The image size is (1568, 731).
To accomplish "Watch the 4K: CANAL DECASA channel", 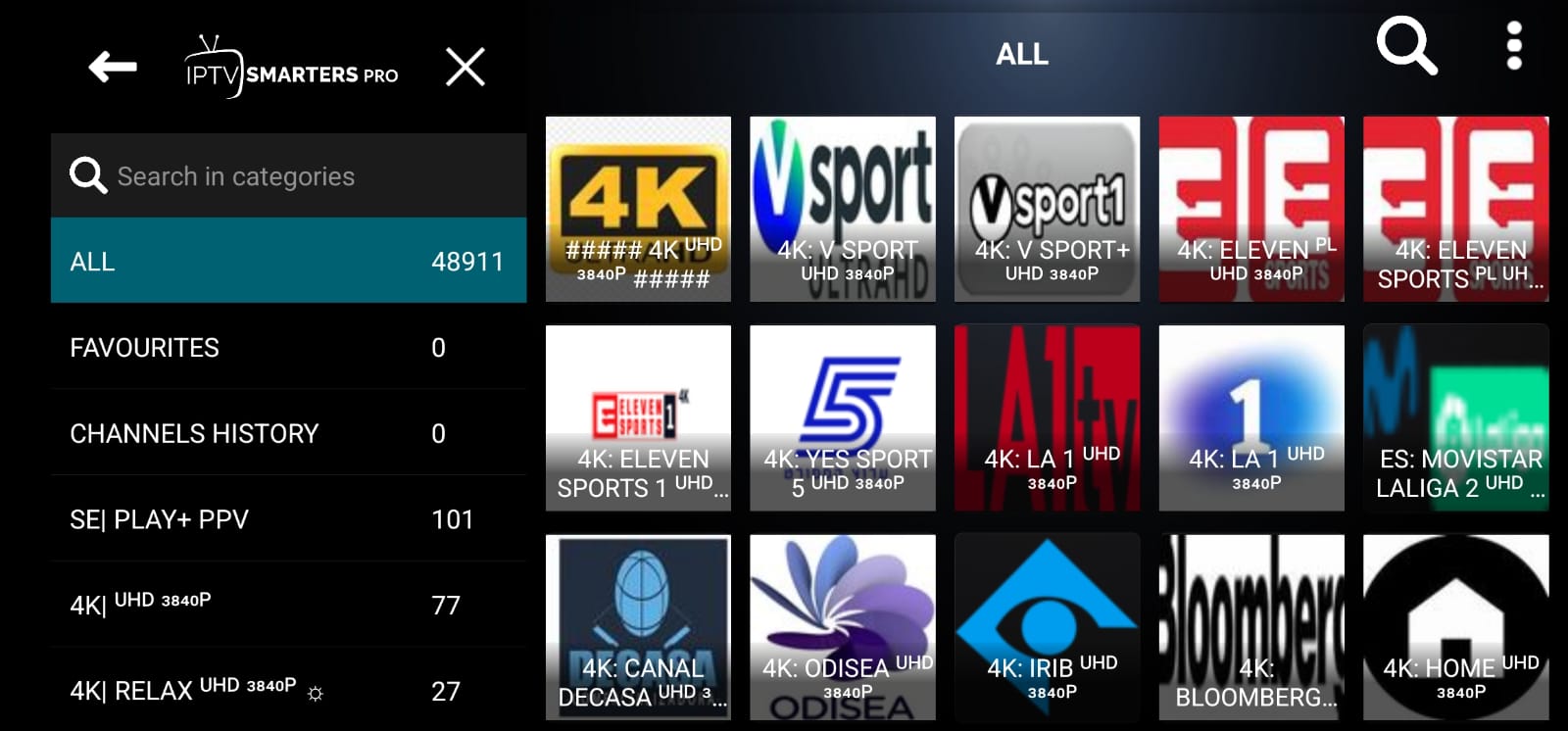I will 638,627.
